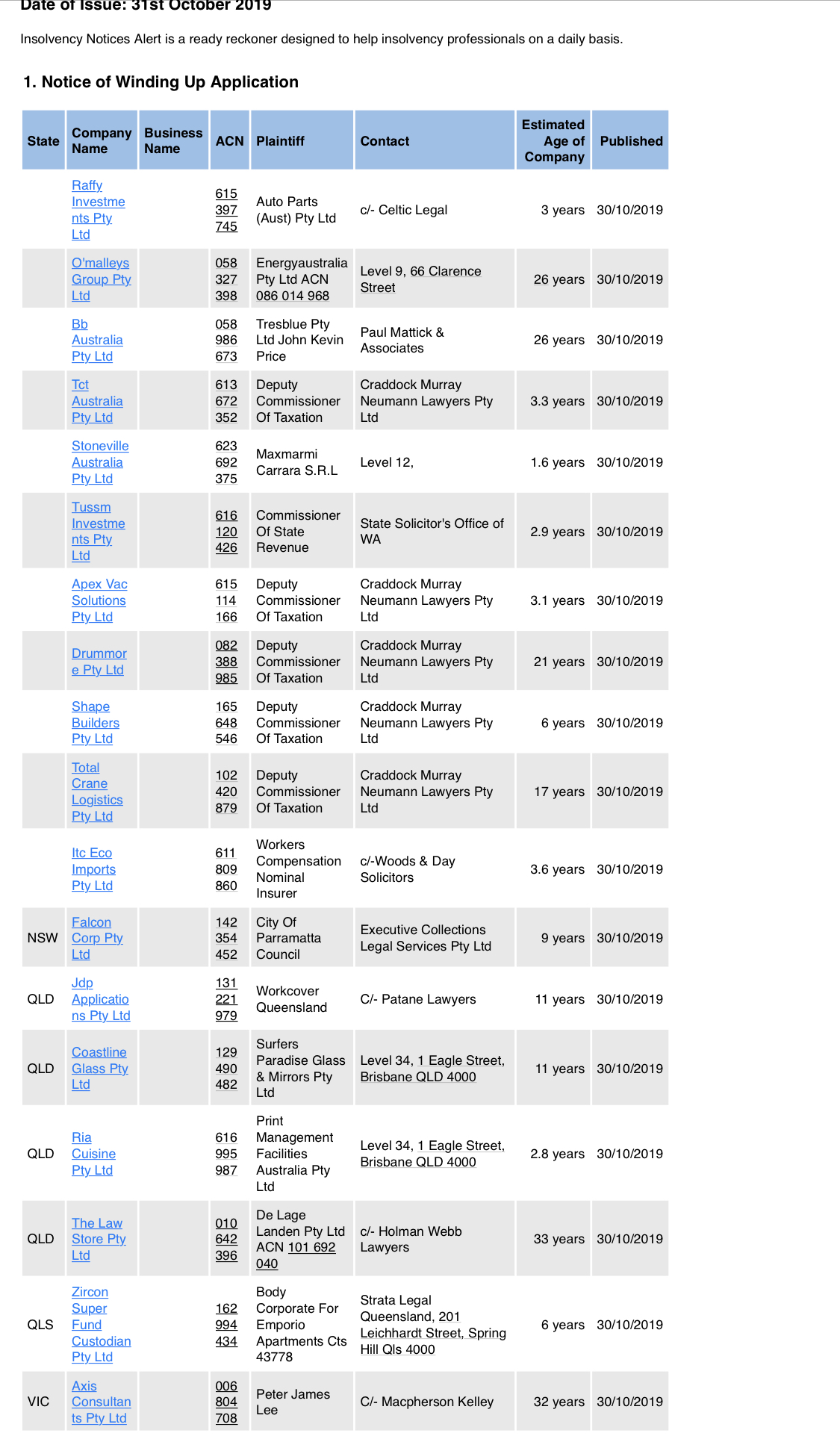Open Total Crane Logistics Pty Ltd link
The width and height of the screenshot is (840, 1436).
pos(97,792)
